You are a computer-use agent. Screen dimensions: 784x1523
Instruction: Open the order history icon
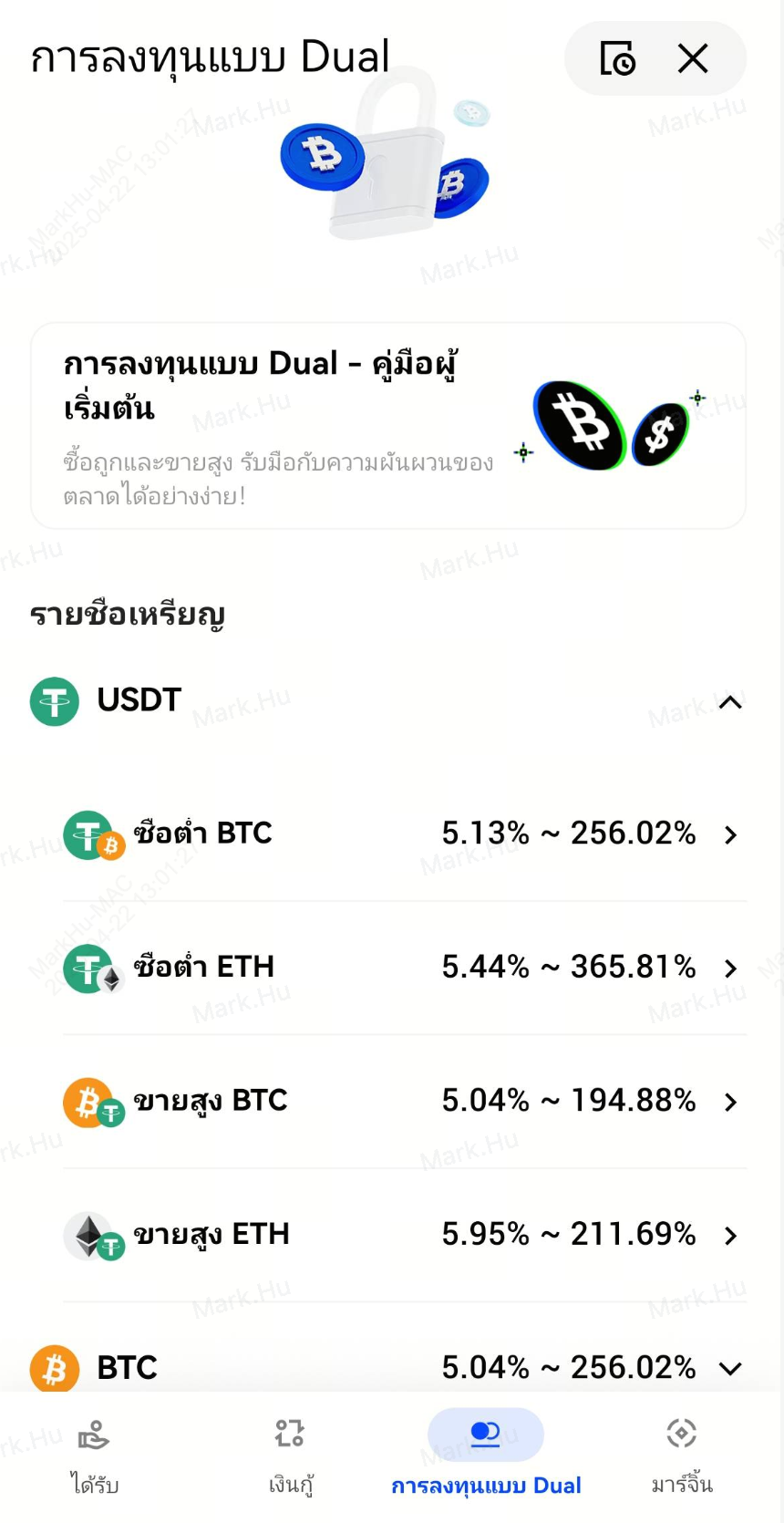(617, 59)
